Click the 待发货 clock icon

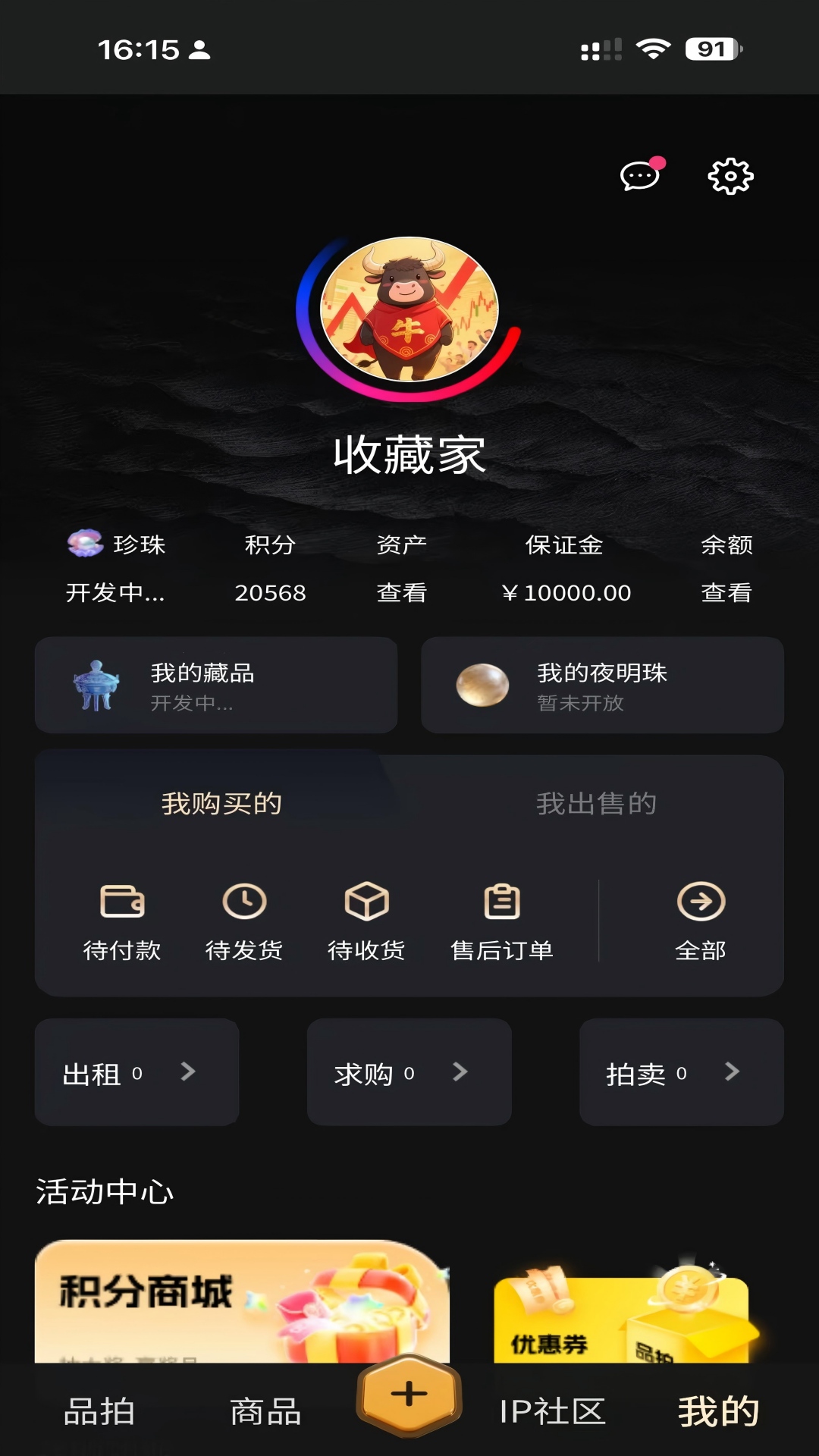click(x=244, y=903)
